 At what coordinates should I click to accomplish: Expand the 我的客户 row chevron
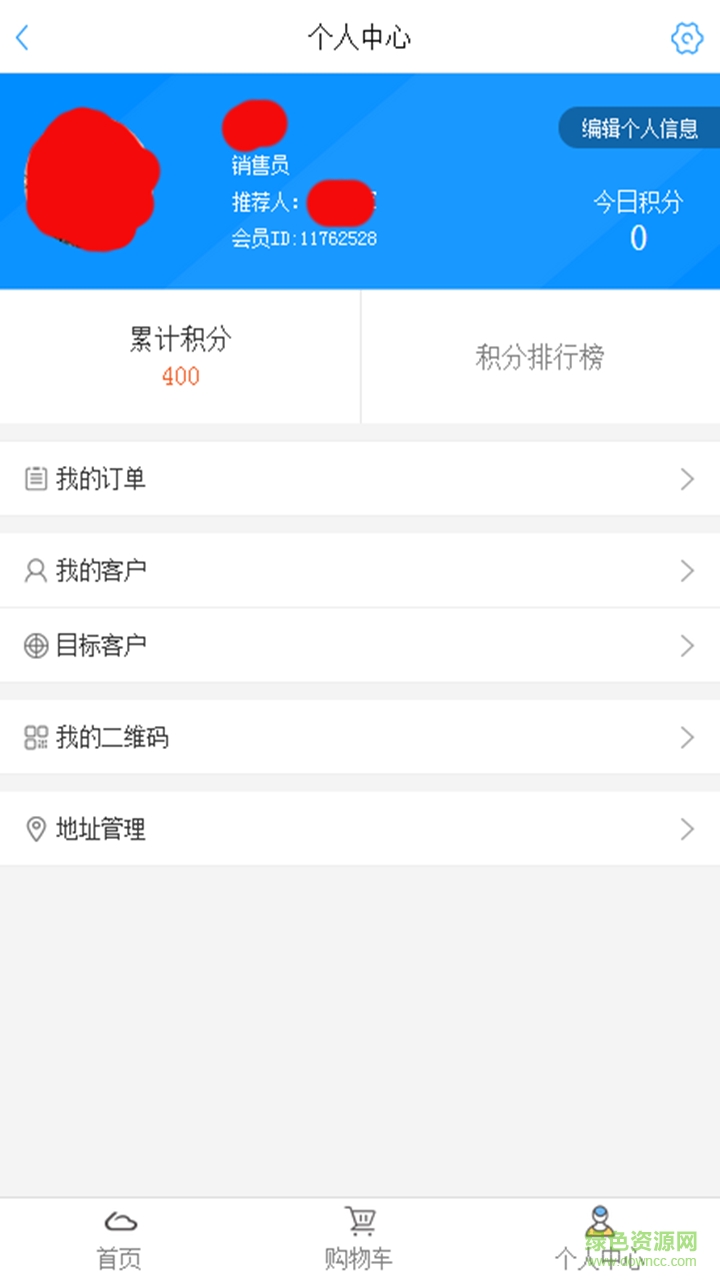pyautogui.click(x=687, y=571)
